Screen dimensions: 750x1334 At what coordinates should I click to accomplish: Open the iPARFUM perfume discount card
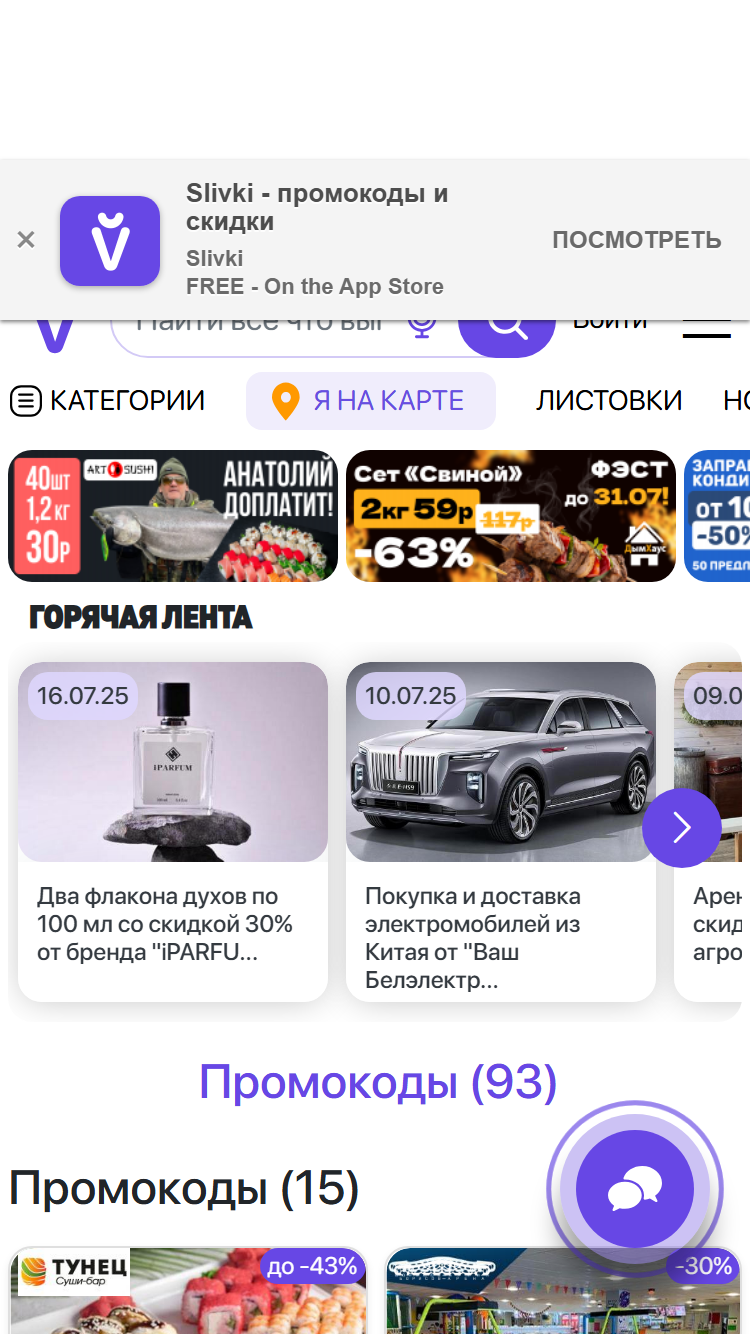[173, 832]
